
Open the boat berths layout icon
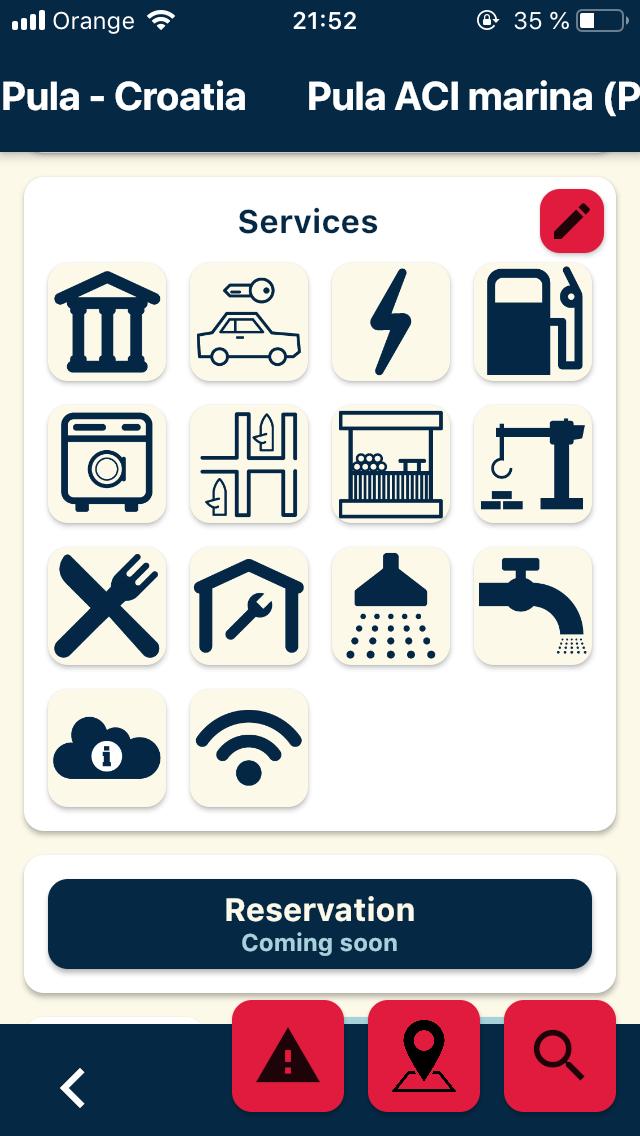(x=249, y=464)
